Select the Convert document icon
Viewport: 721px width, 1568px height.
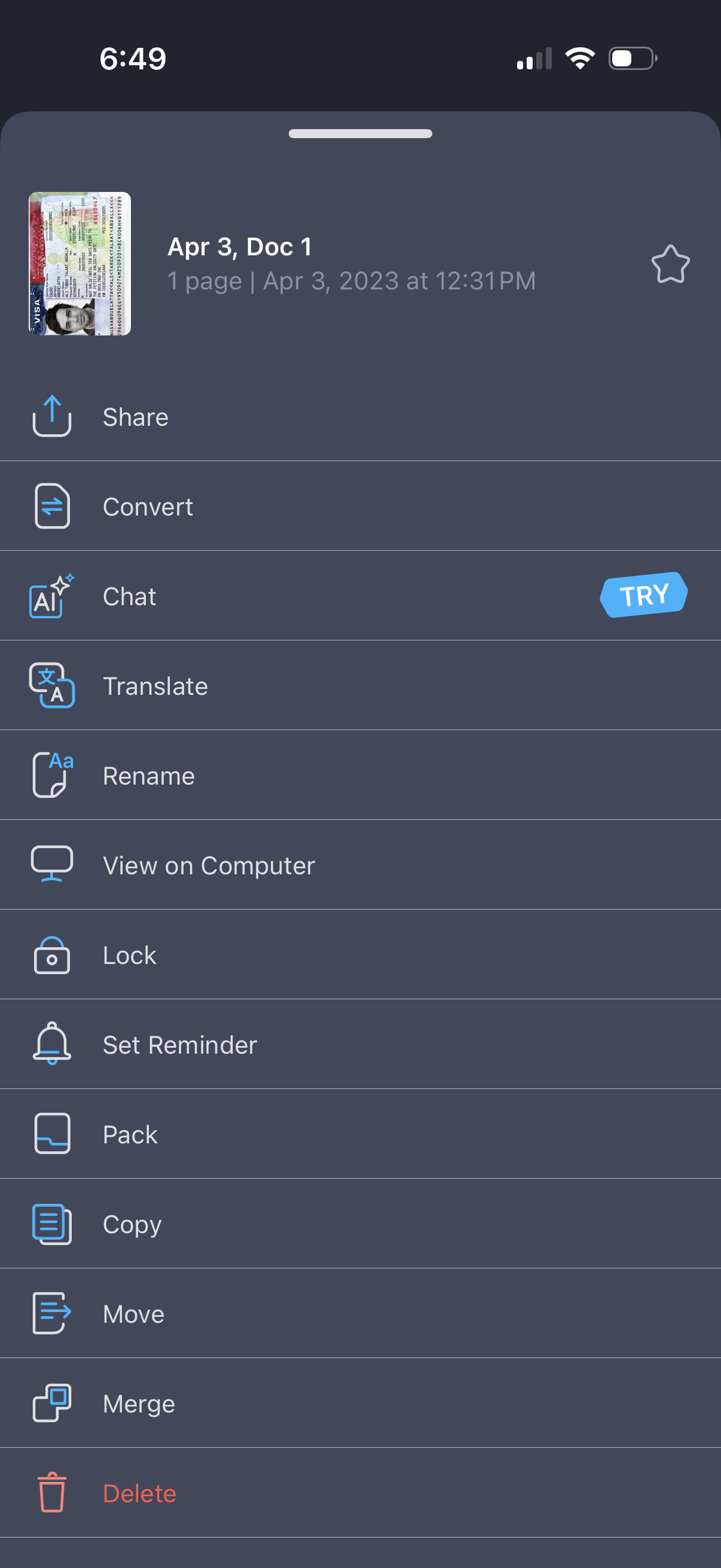(52, 506)
